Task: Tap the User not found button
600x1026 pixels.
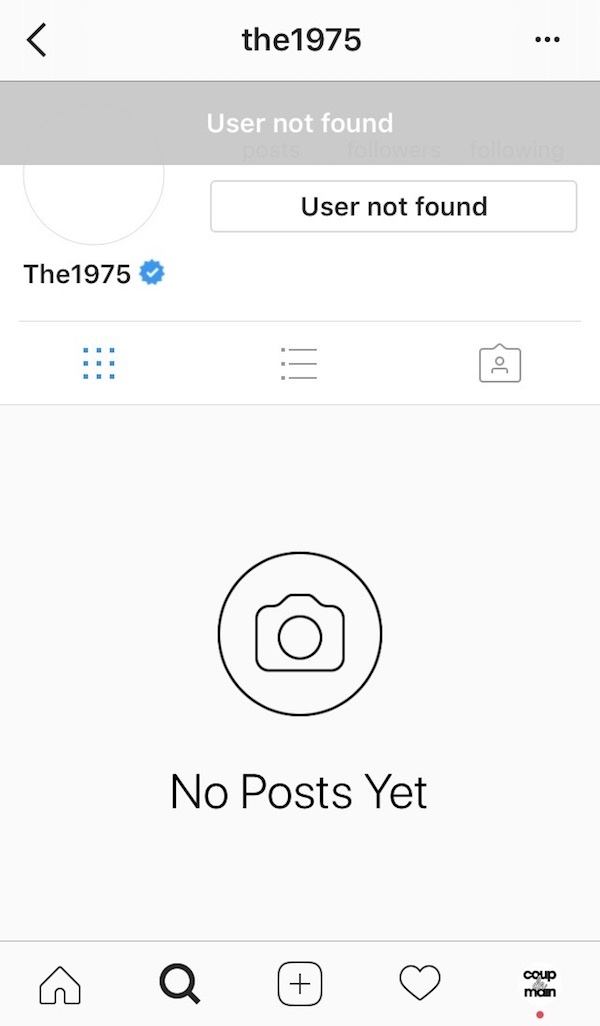Action: click(393, 207)
